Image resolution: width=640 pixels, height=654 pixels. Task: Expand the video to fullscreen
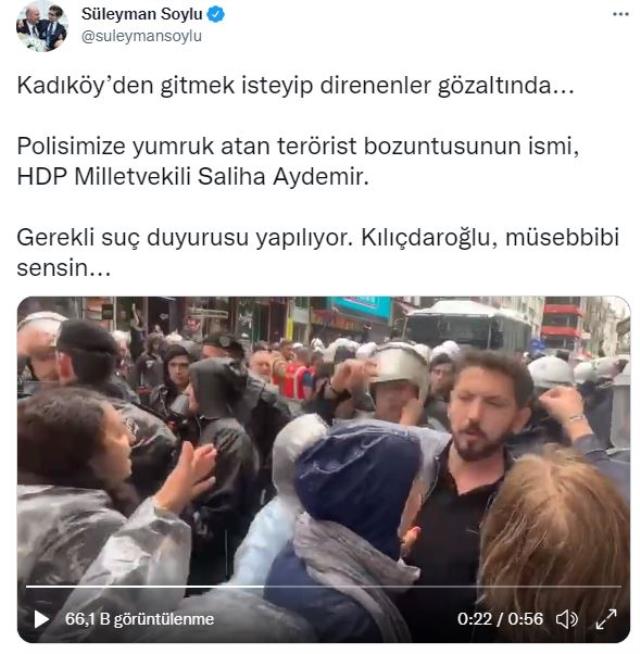click(x=606, y=619)
